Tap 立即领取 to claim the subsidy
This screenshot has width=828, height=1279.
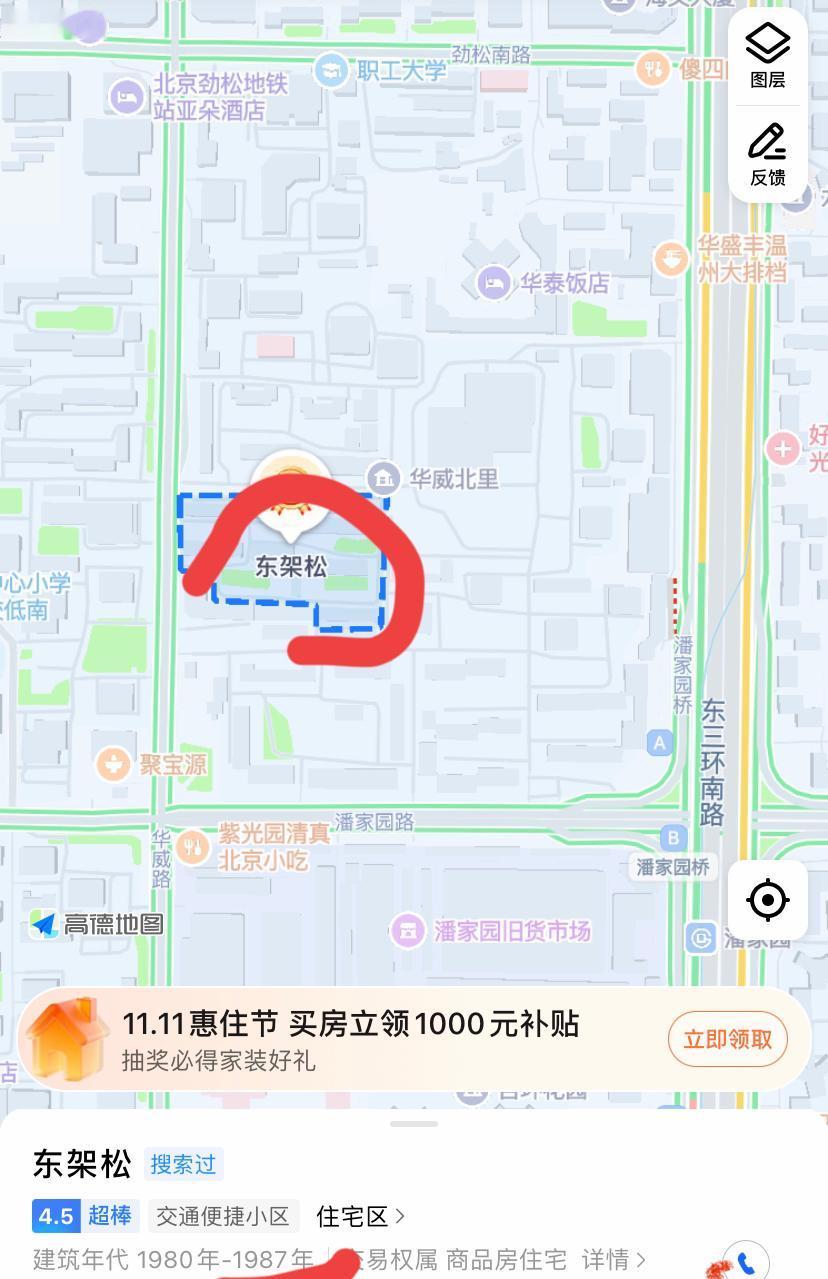point(727,1039)
